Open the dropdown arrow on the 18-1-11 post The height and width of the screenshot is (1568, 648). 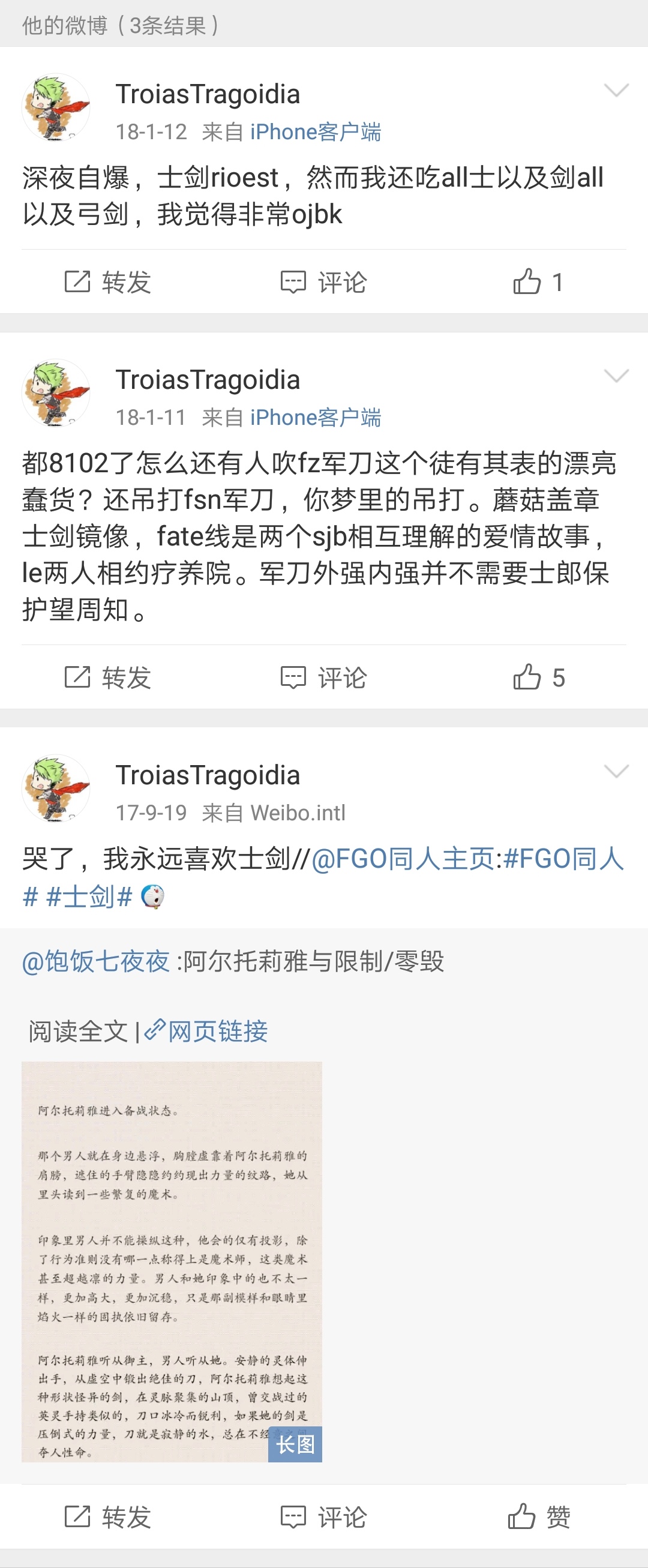pyautogui.click(x=616, y=376)
